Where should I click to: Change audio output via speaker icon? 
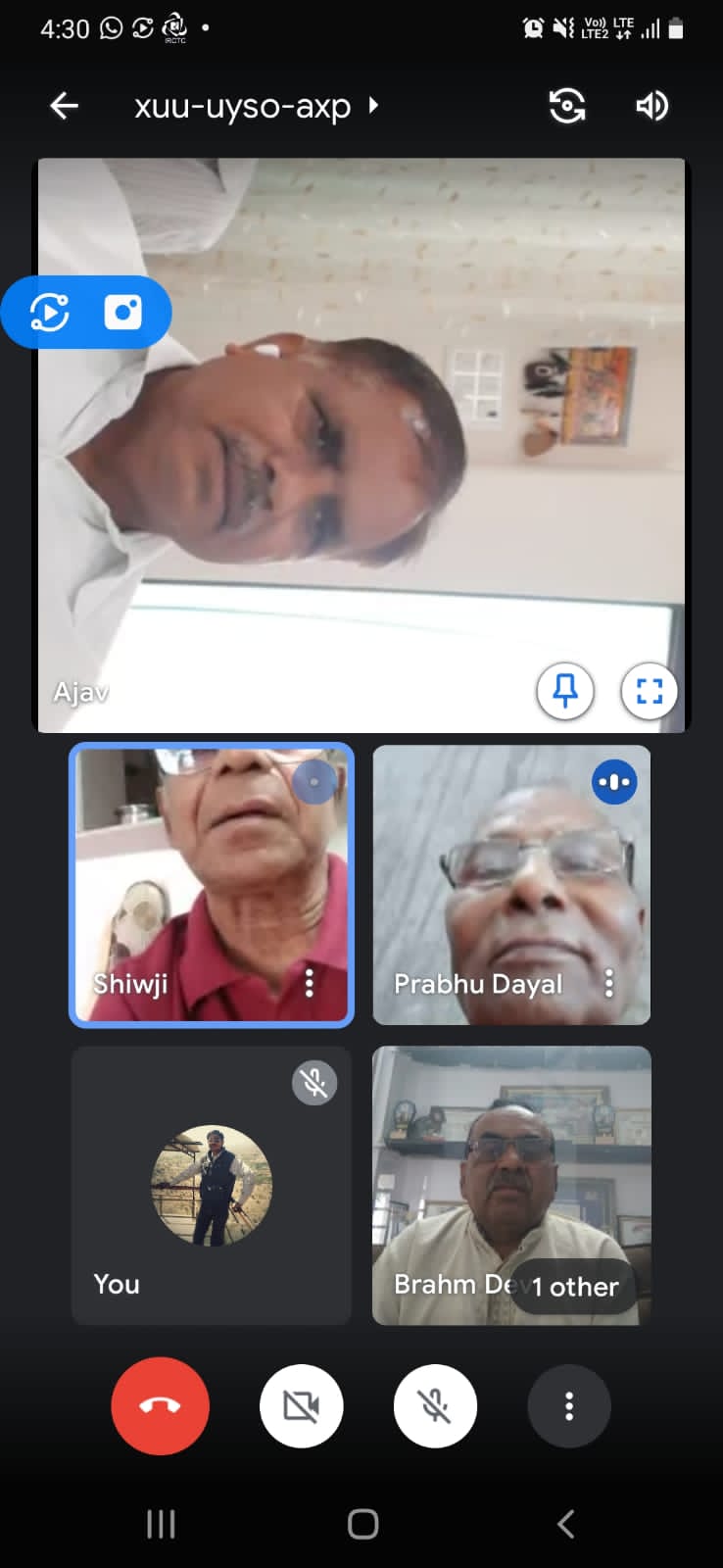tap(651, 106)
